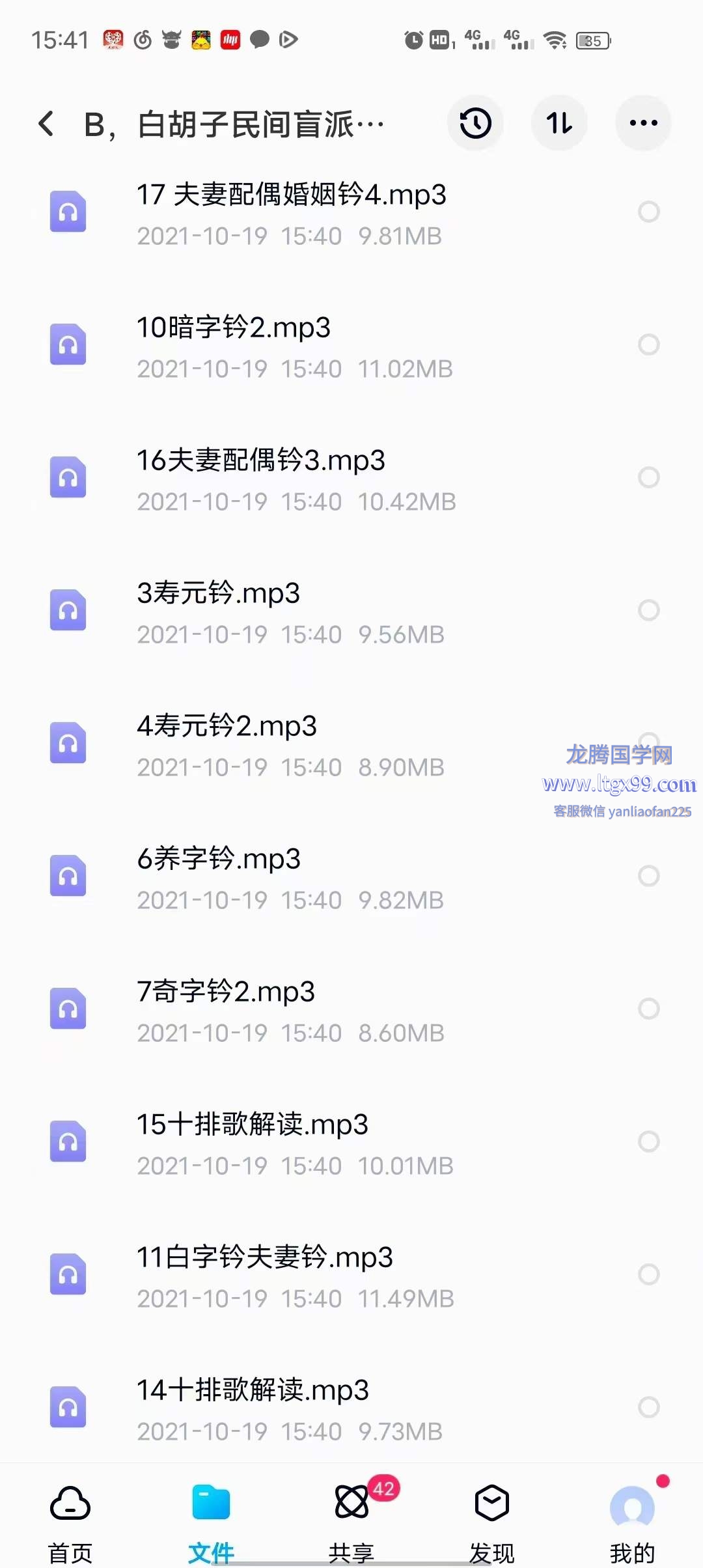
Task: Select the circle beside 11白字钤夫妻钤.mp3
Action: [649, 1274]
